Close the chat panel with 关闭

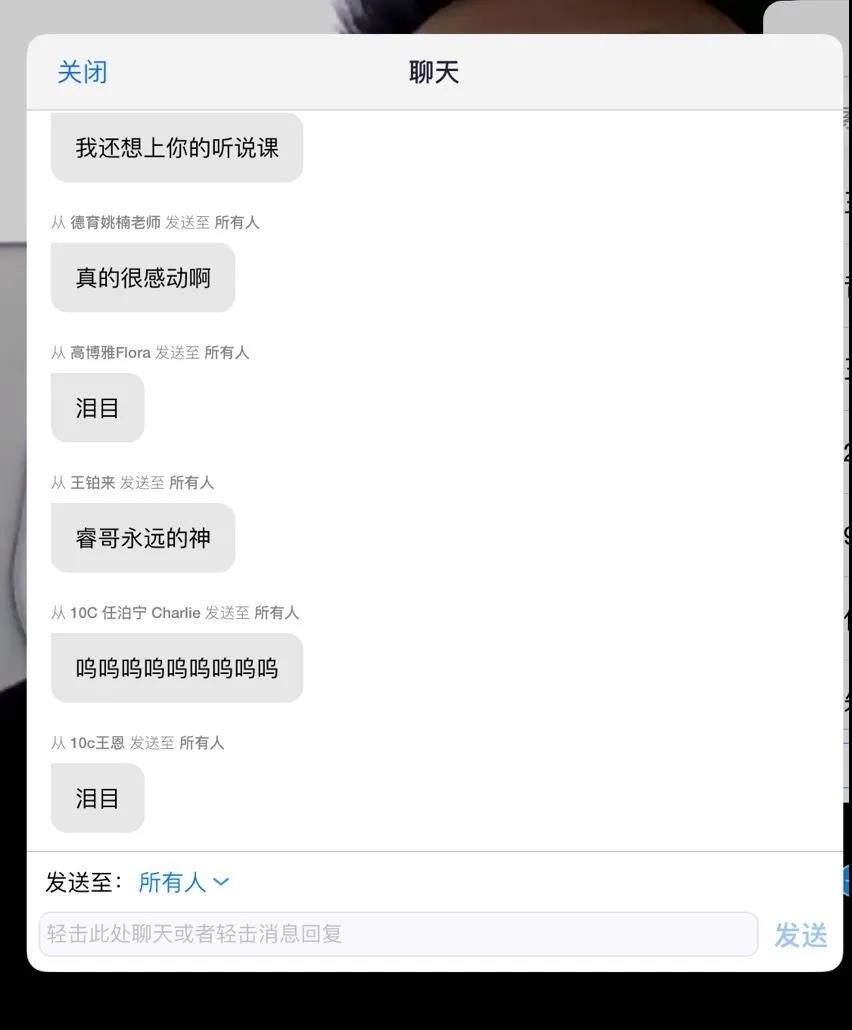click(82, 72)
